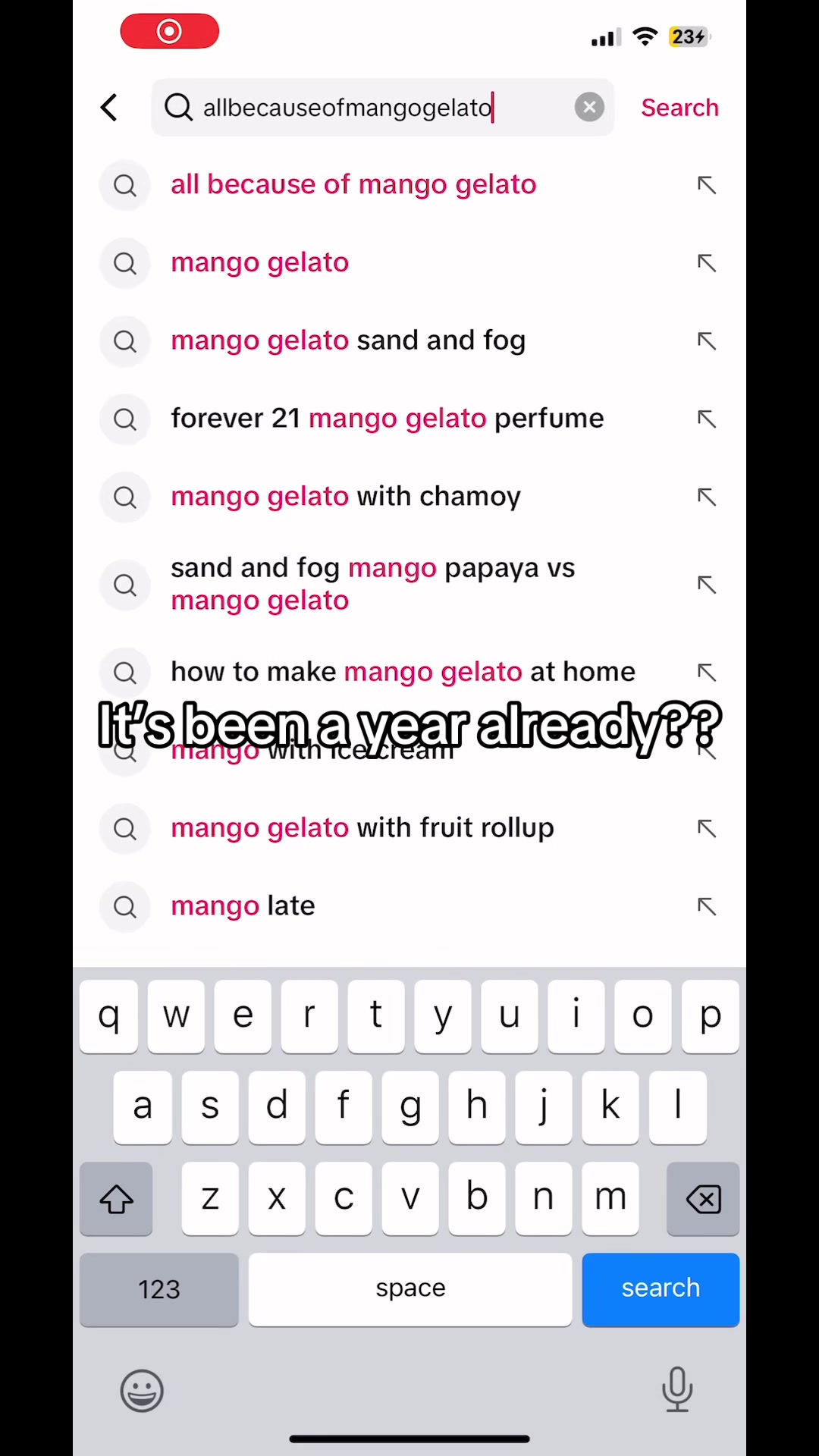Open the "mango gelato sand and fog" suggestion
The height and width of the screenshot is (1456, 819).
(409, 341)
